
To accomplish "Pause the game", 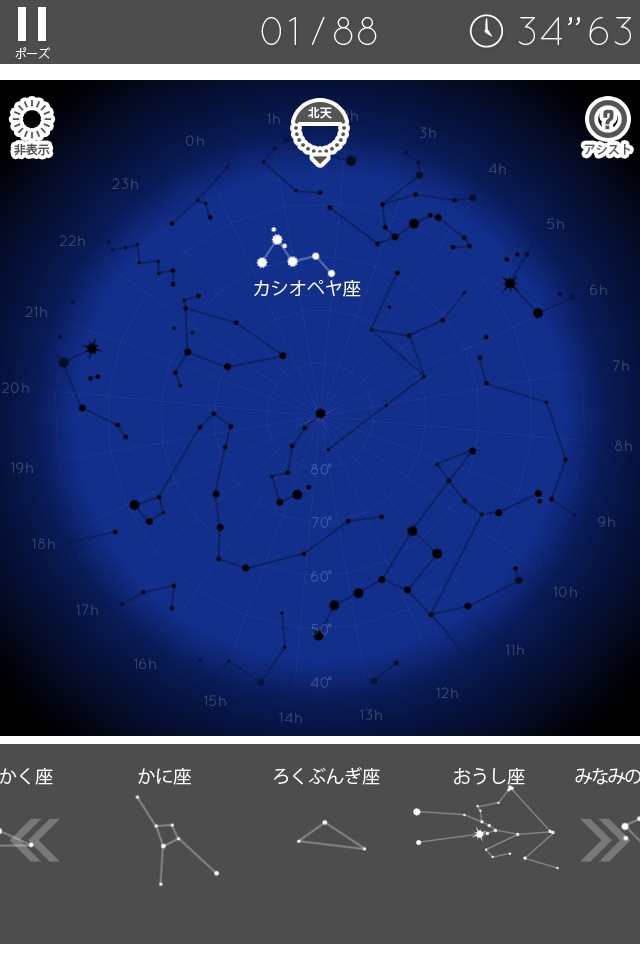I will pyautogui.click(x=32, y=31).
